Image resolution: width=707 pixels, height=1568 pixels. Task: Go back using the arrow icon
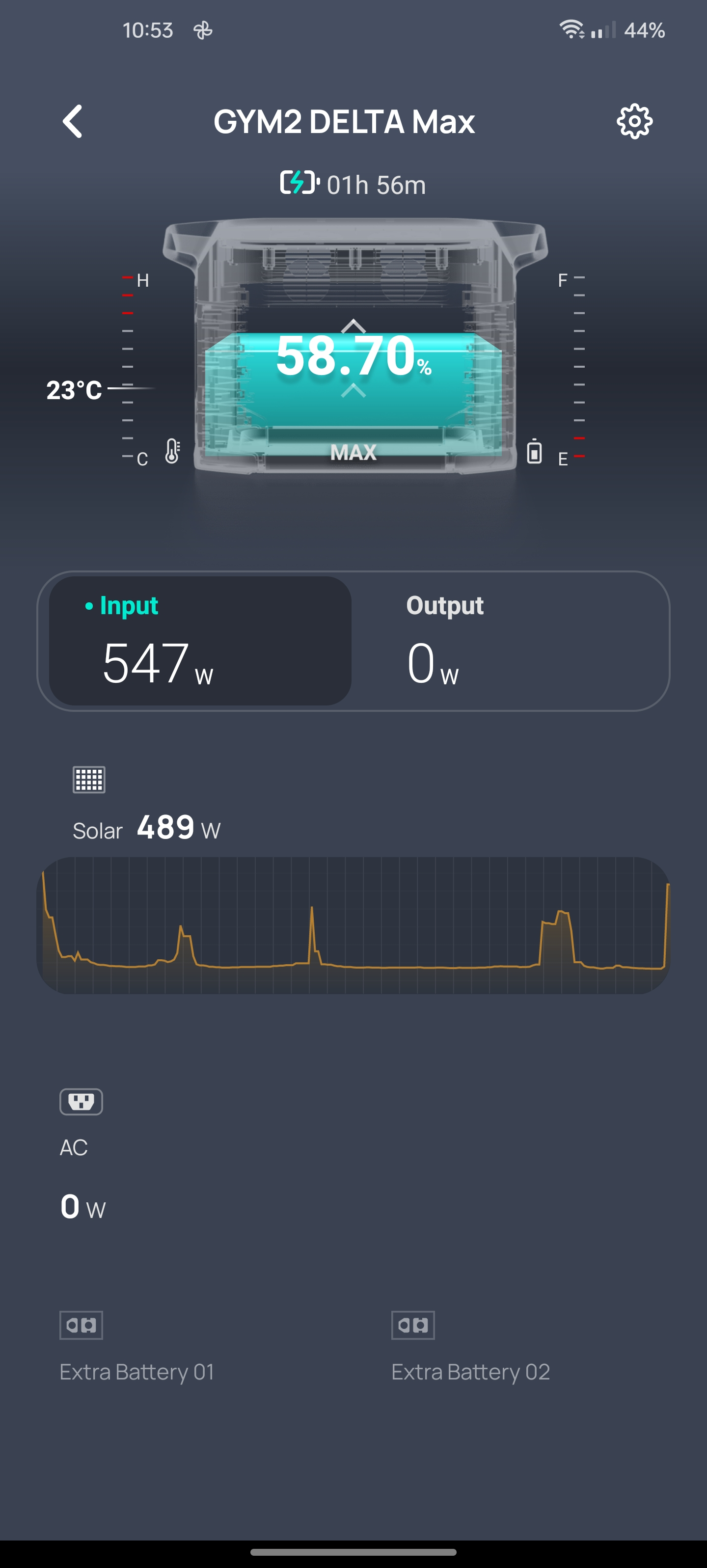pyautogui.click(x=73, y=122)
